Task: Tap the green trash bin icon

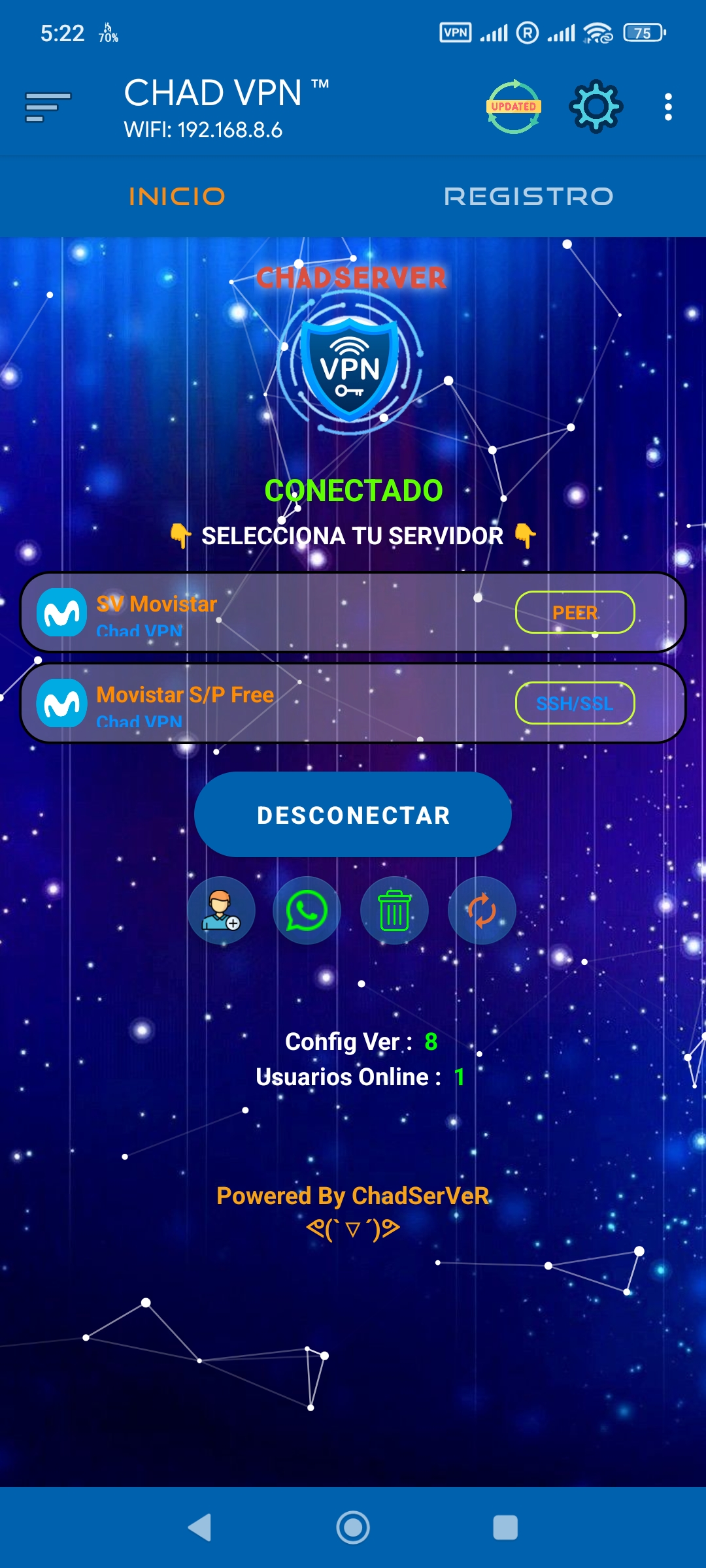Action: click(x=394, y=910)
